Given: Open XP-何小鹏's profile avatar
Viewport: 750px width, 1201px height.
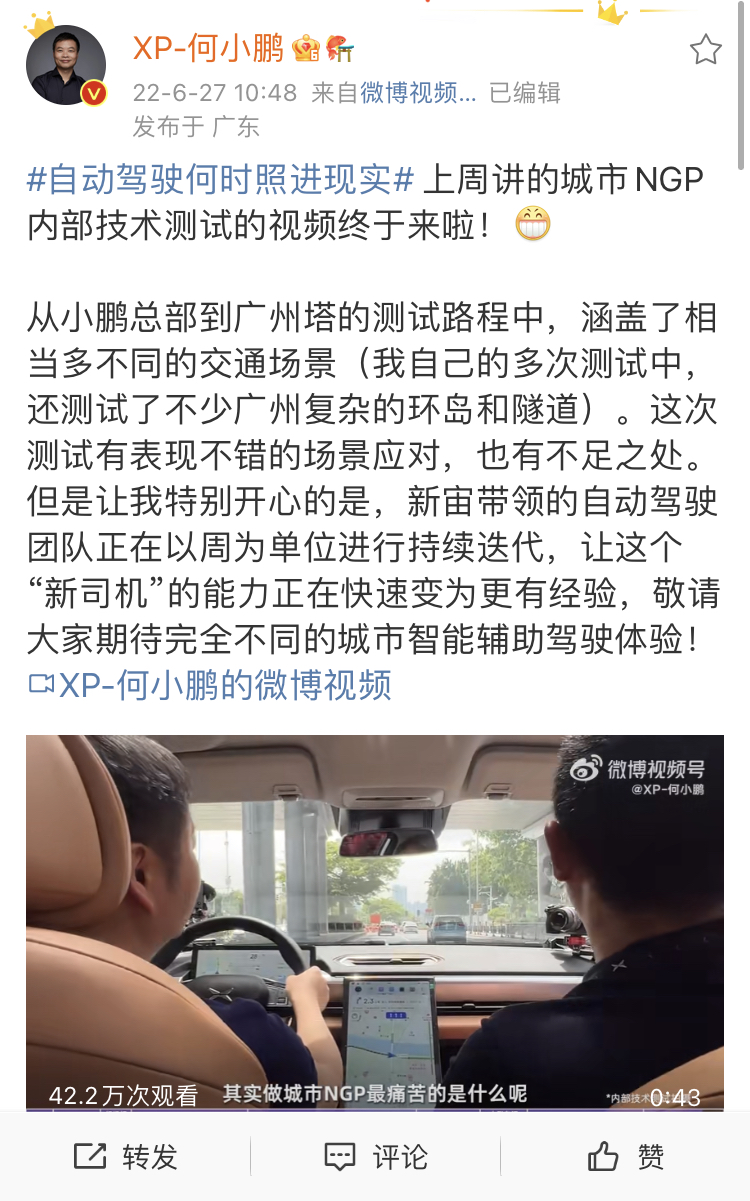Looking at the screenshot, I should click(66, 65).
